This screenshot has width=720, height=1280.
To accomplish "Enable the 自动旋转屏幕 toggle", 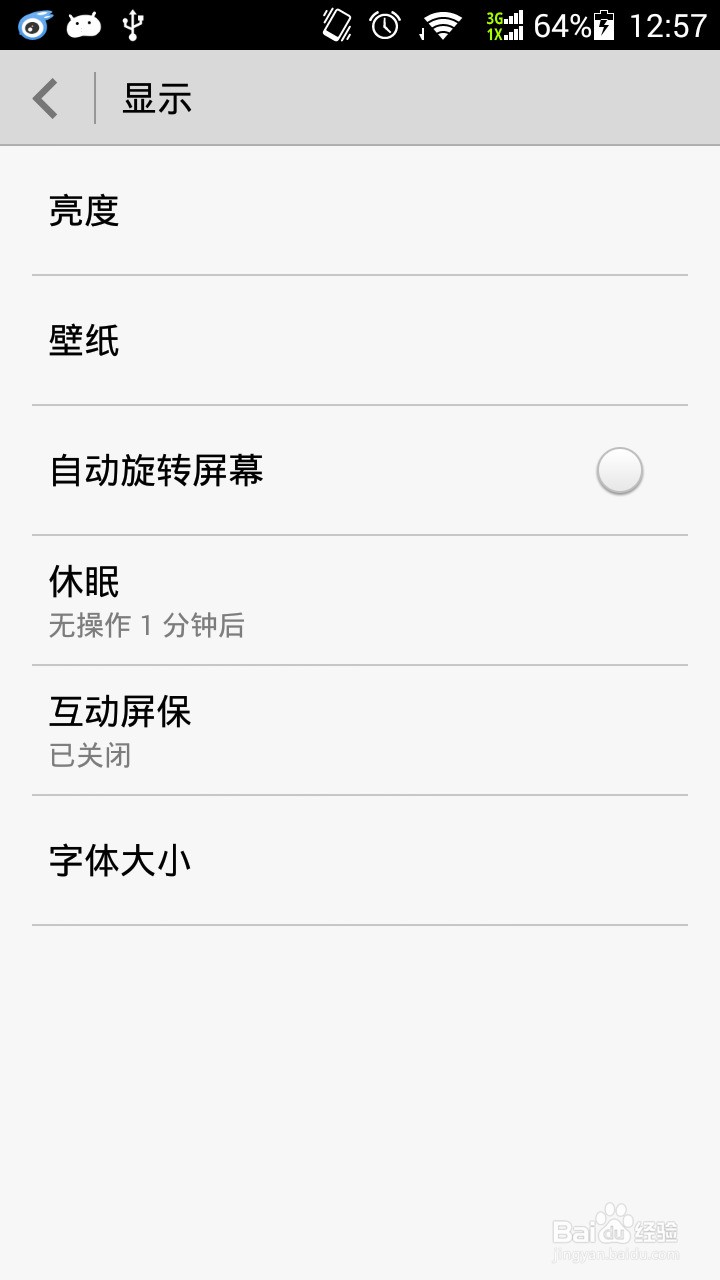I will click(619, 471).
